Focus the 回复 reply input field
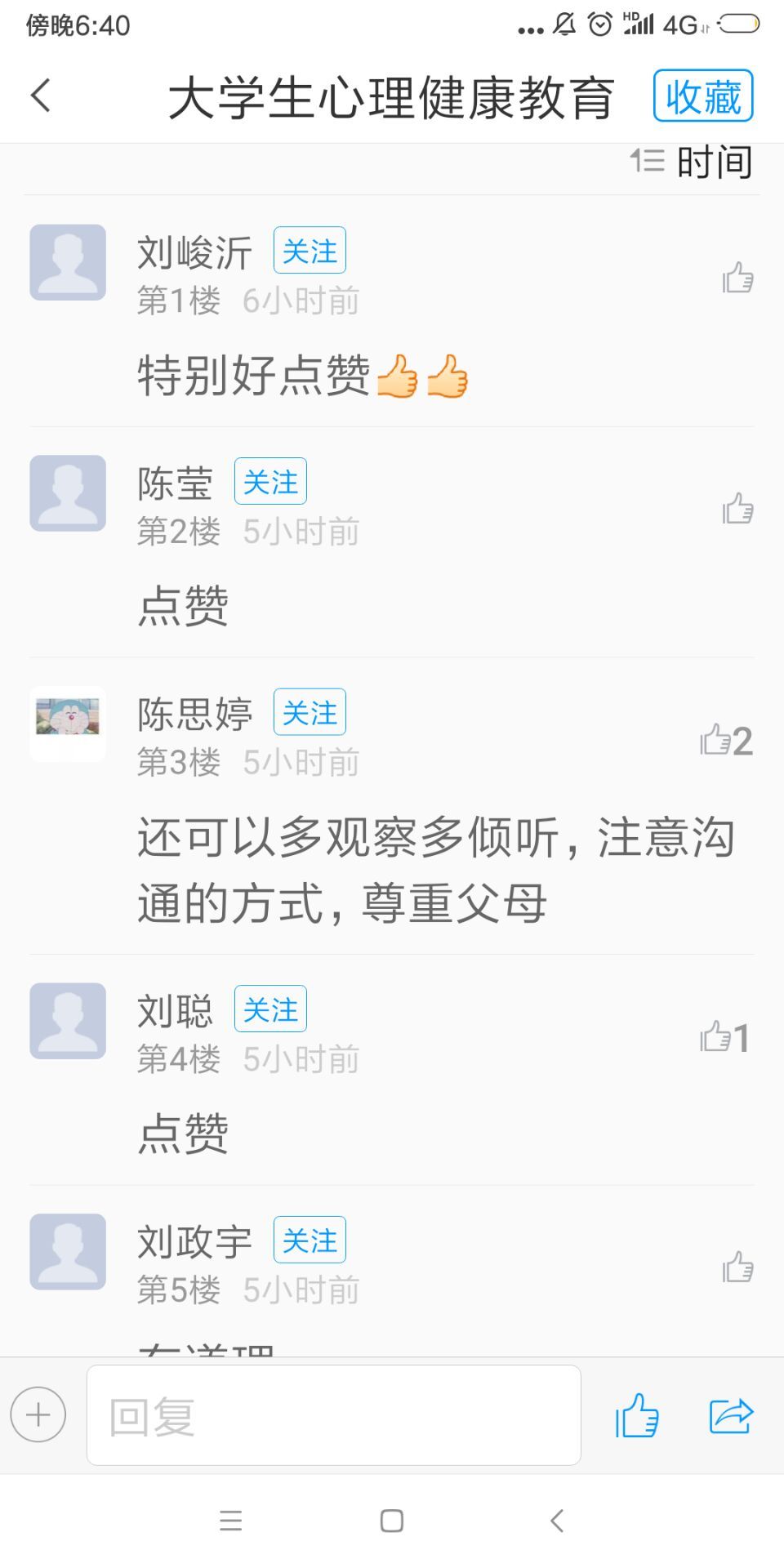Image resolution: width=784 pixels, height=1568 pixels. pos(333,1415)
